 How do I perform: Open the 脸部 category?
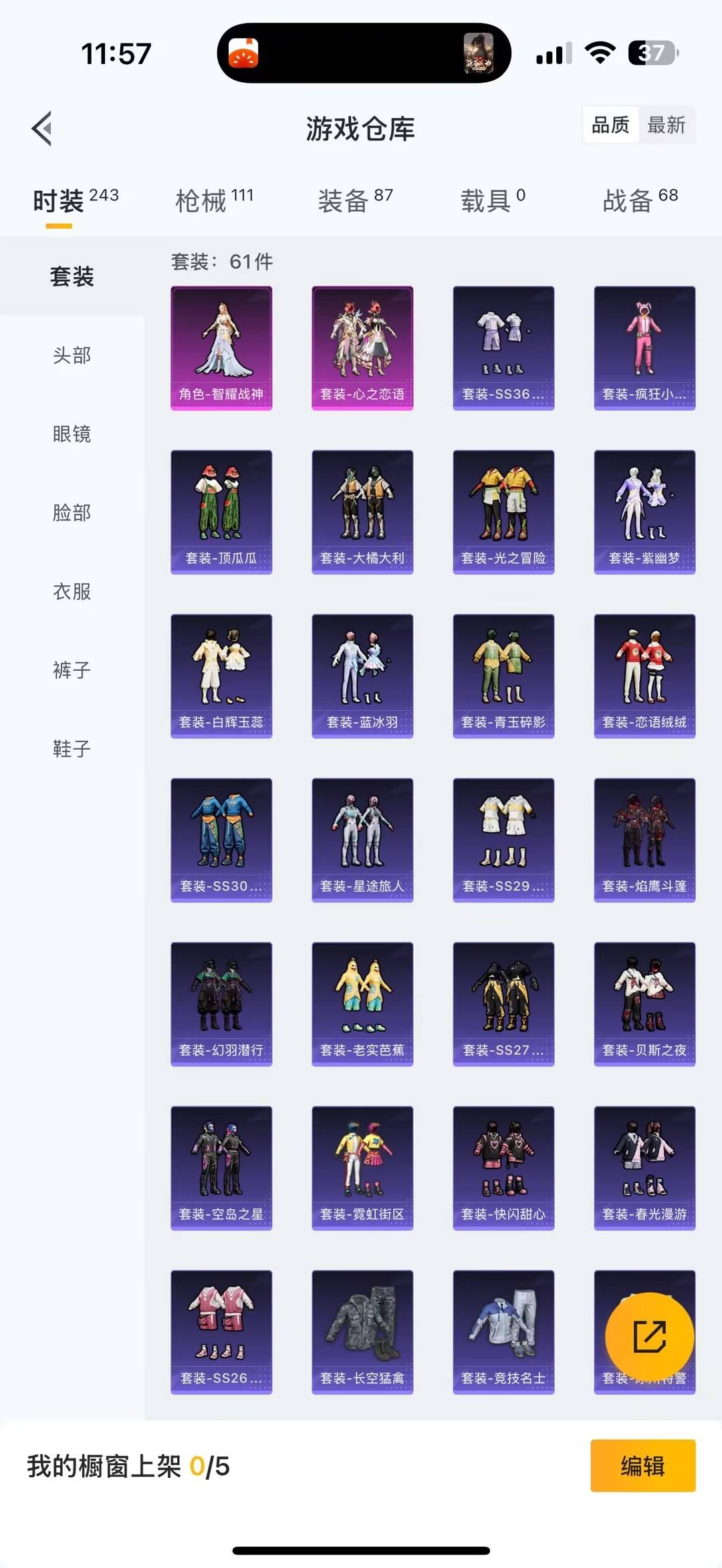pyautogui.click(x=72, y=513)
